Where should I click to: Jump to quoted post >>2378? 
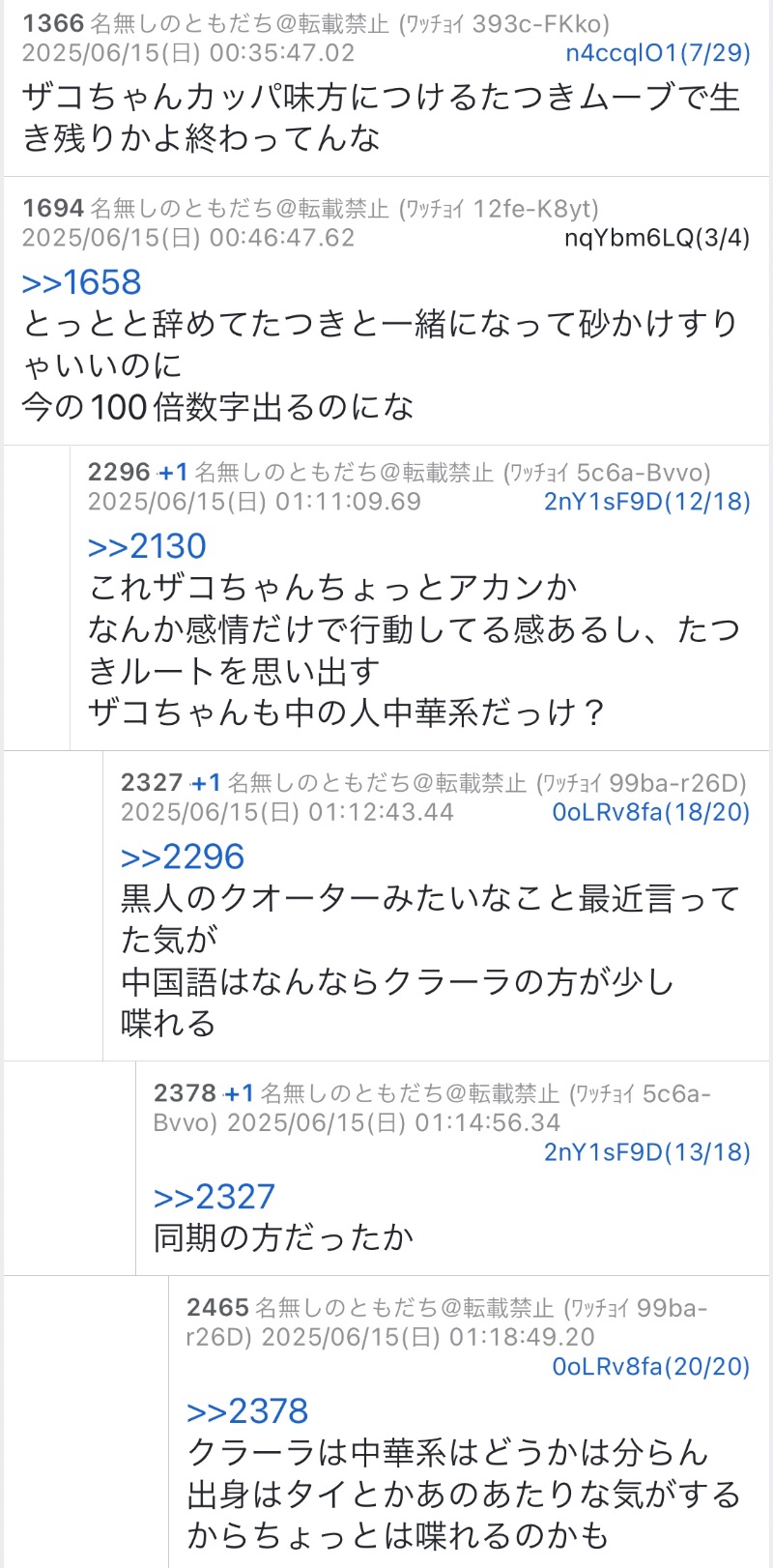[247, 1411]
